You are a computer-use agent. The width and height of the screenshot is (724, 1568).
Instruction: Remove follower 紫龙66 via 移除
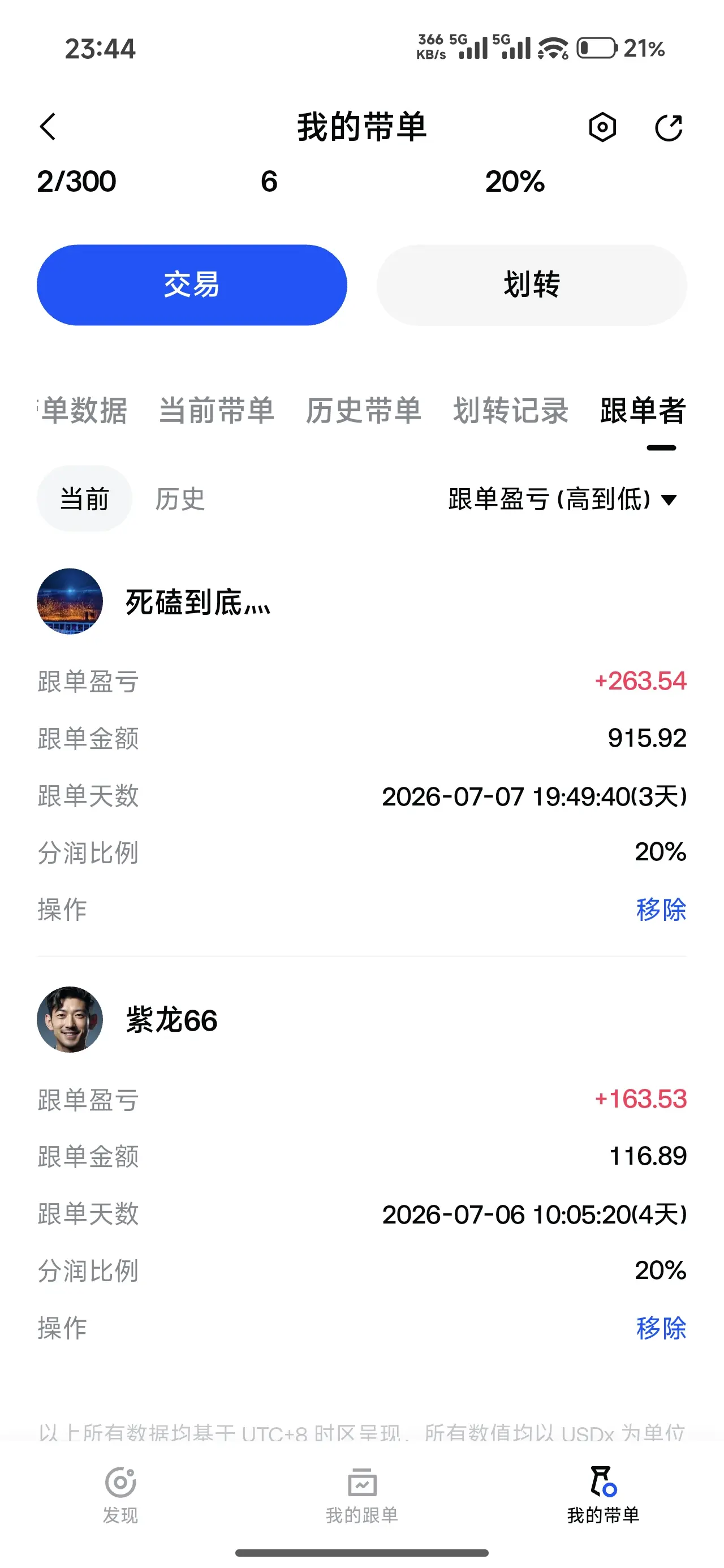661,1328
